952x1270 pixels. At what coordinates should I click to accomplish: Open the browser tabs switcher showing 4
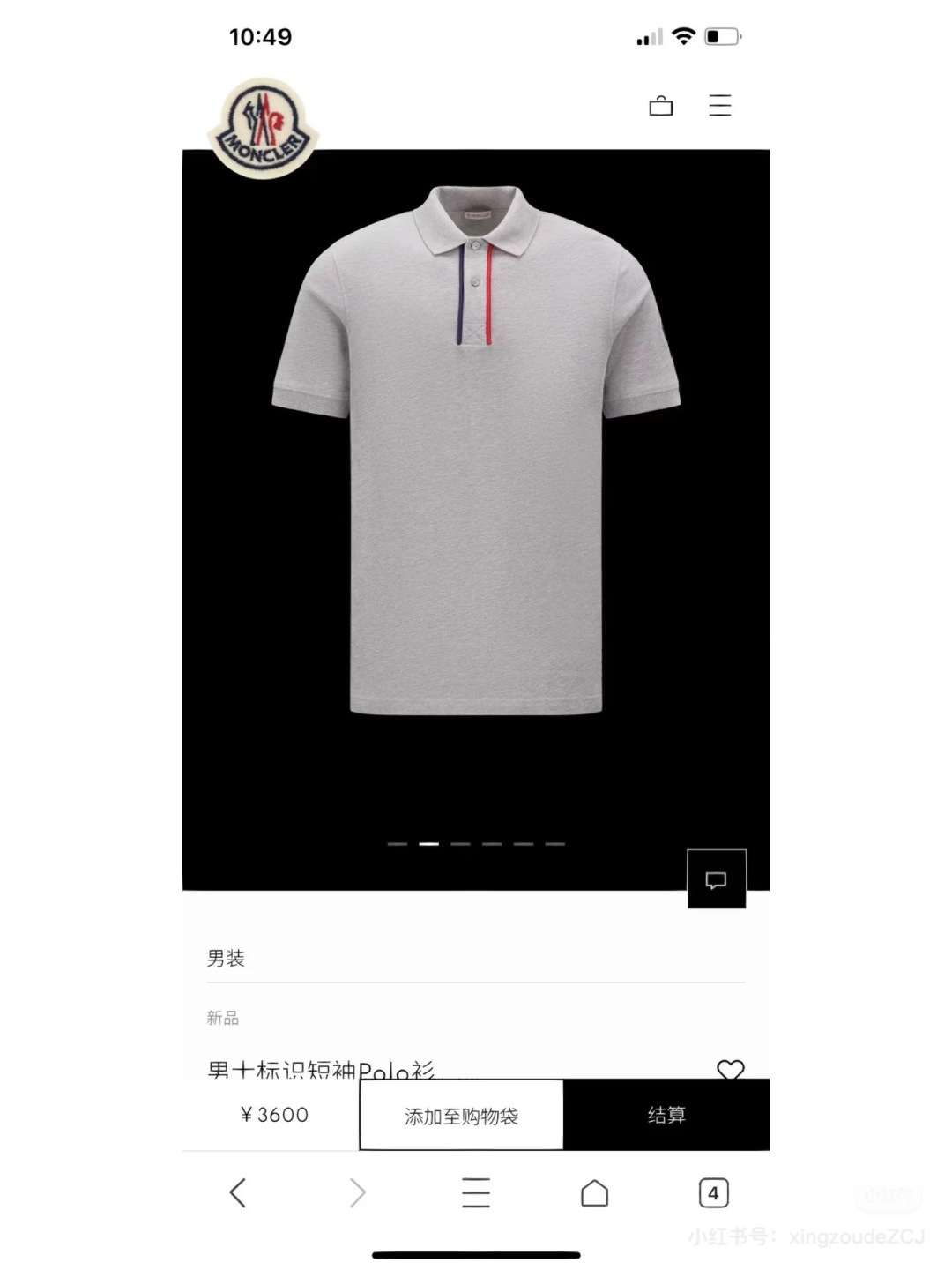tap(713, 1193)
